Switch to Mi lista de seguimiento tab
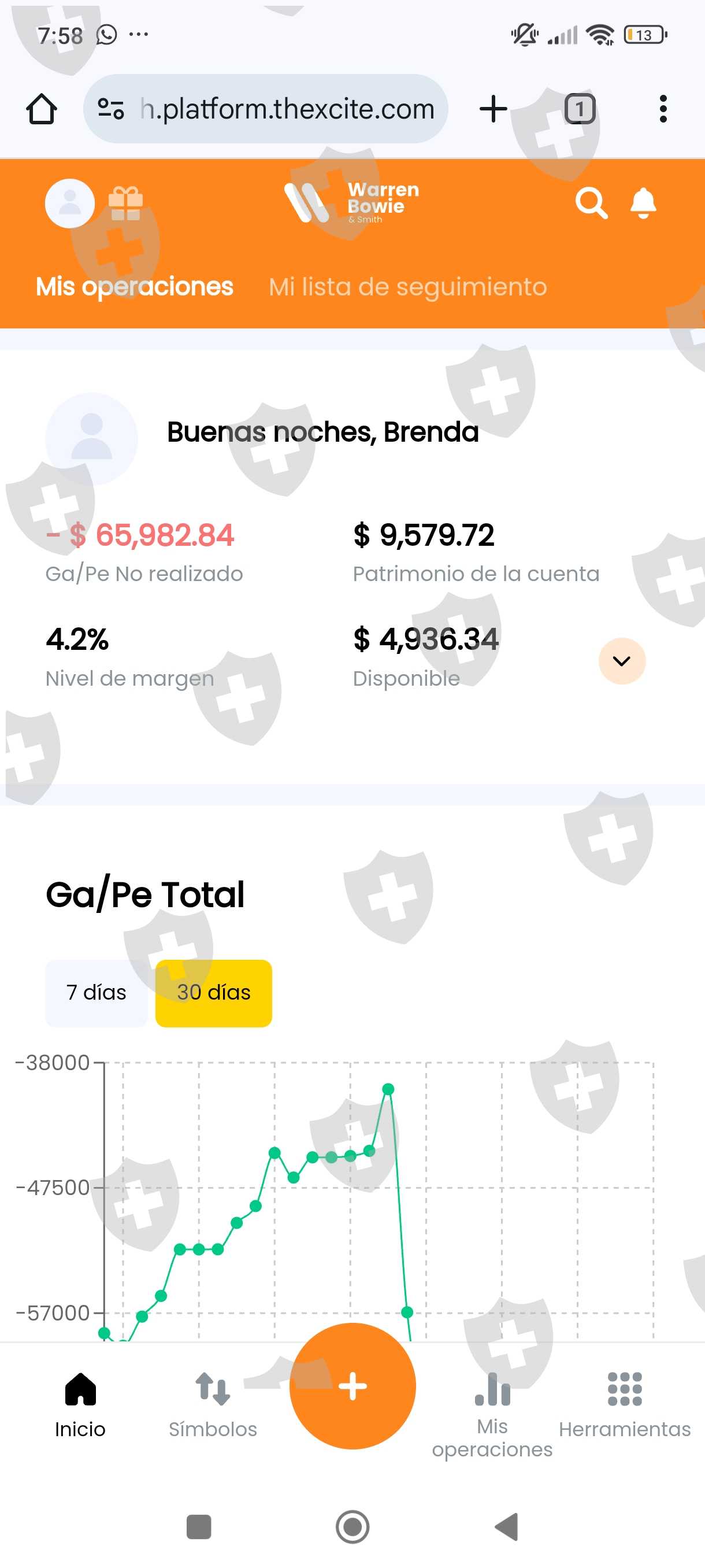Image resolution: width=705 pixels, height=1568 pixels. [x=407, y=287]
